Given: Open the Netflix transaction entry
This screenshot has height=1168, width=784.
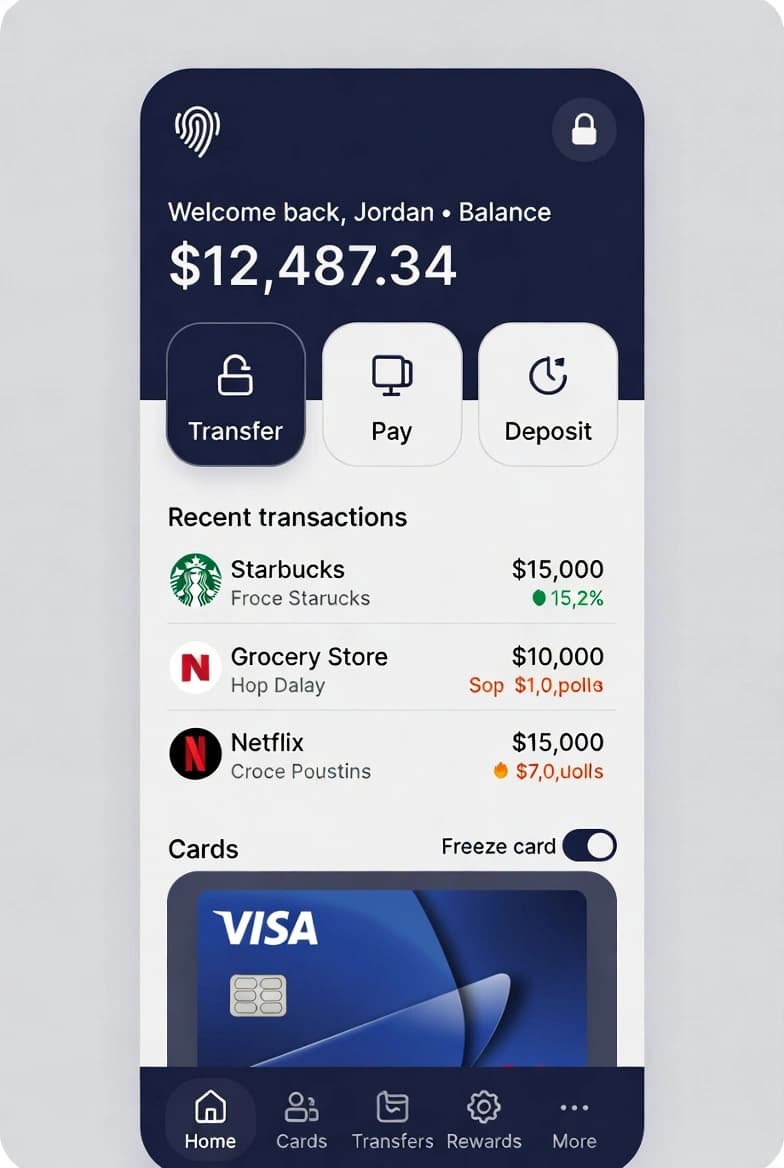Looking at the screenshot, I should pos(390,755).
